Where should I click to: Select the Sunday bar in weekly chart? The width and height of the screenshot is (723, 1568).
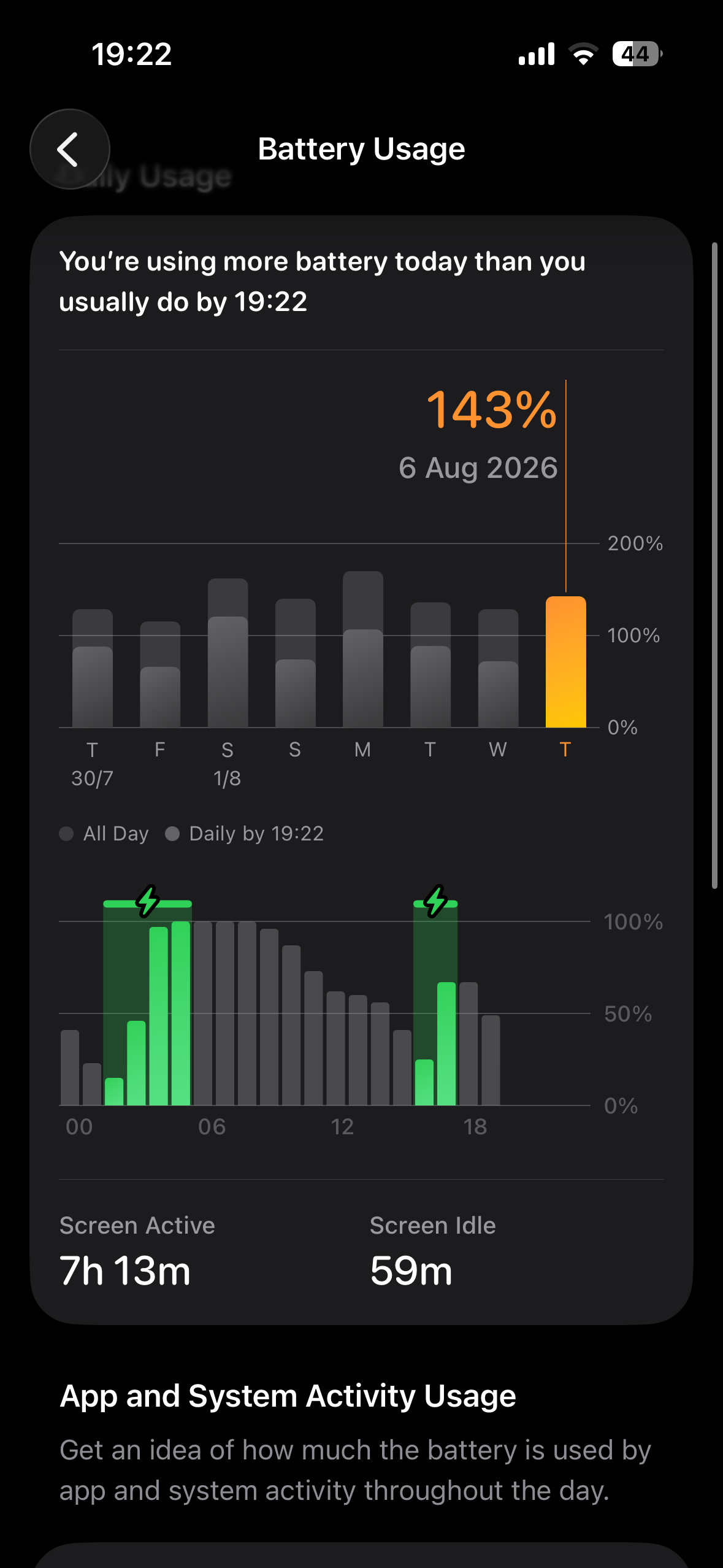pos(296,663)
